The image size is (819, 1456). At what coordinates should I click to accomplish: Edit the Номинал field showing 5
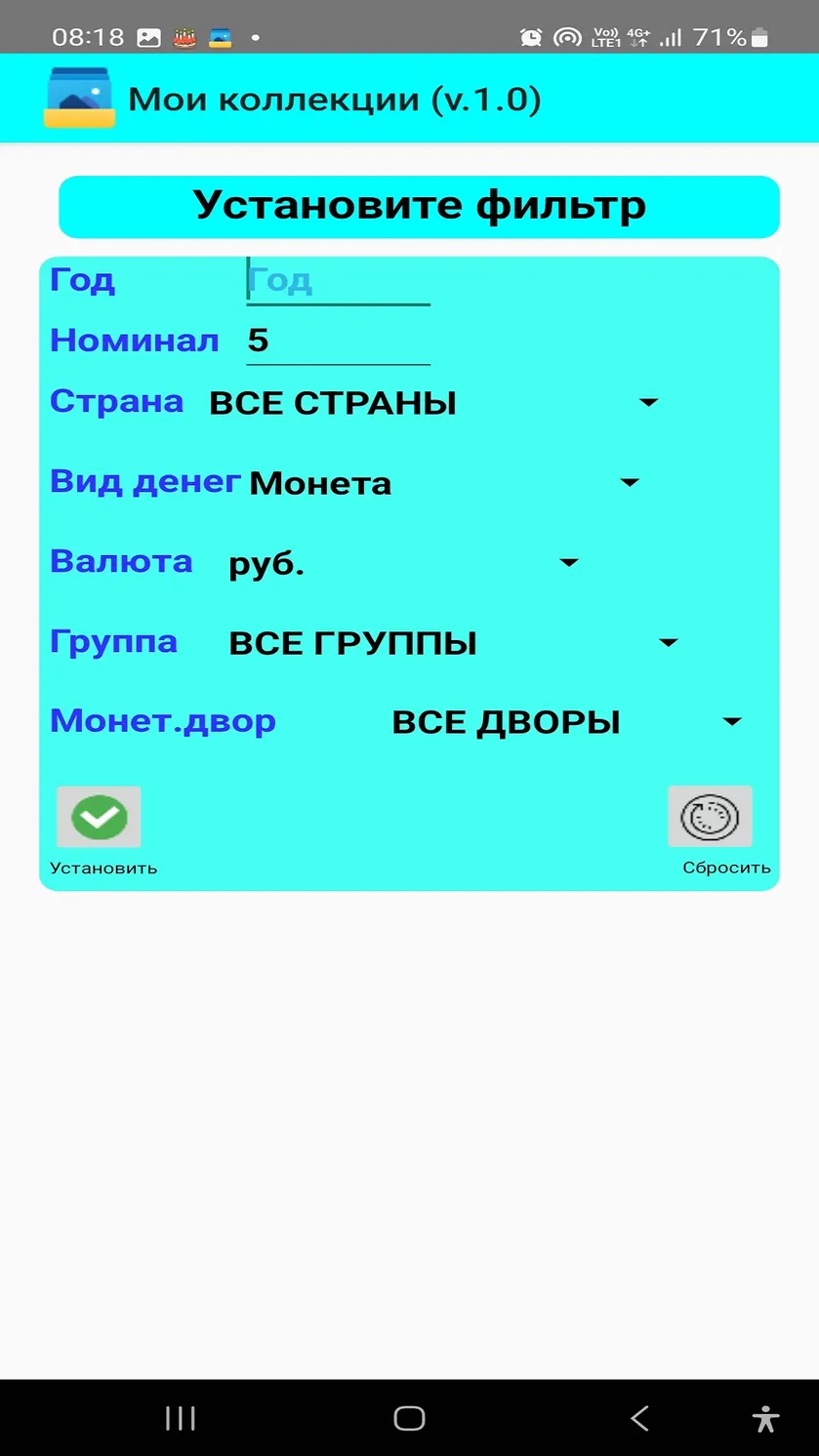[x=338, y=341]
